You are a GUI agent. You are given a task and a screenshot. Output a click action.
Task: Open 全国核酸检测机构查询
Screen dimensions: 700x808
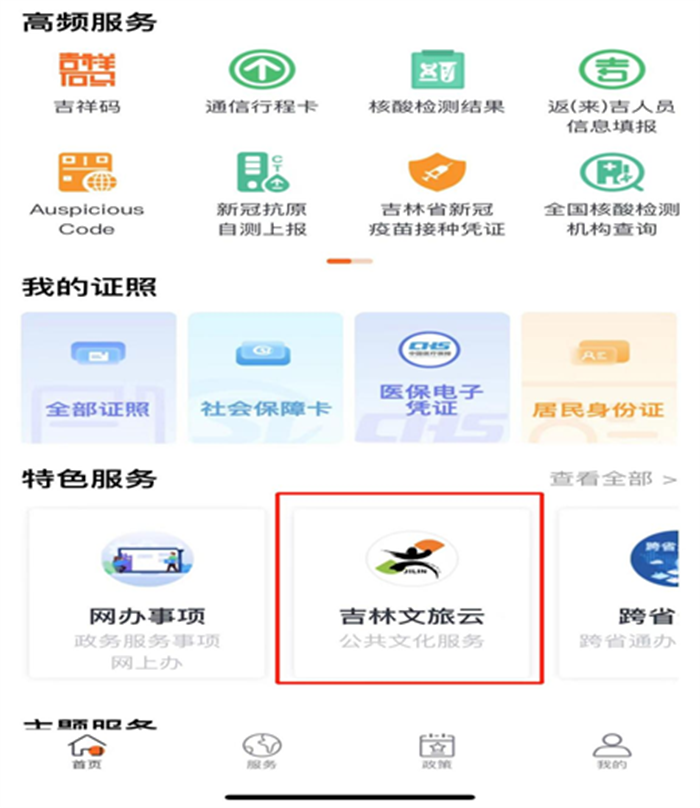click(611, 190)
